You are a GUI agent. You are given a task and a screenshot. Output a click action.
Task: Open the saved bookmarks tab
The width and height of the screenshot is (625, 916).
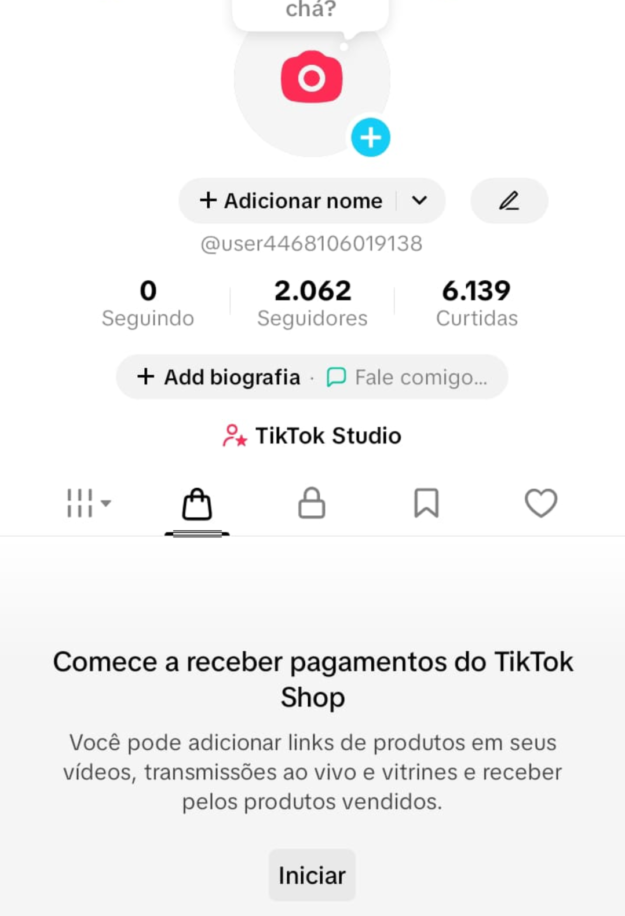(426, 503)
